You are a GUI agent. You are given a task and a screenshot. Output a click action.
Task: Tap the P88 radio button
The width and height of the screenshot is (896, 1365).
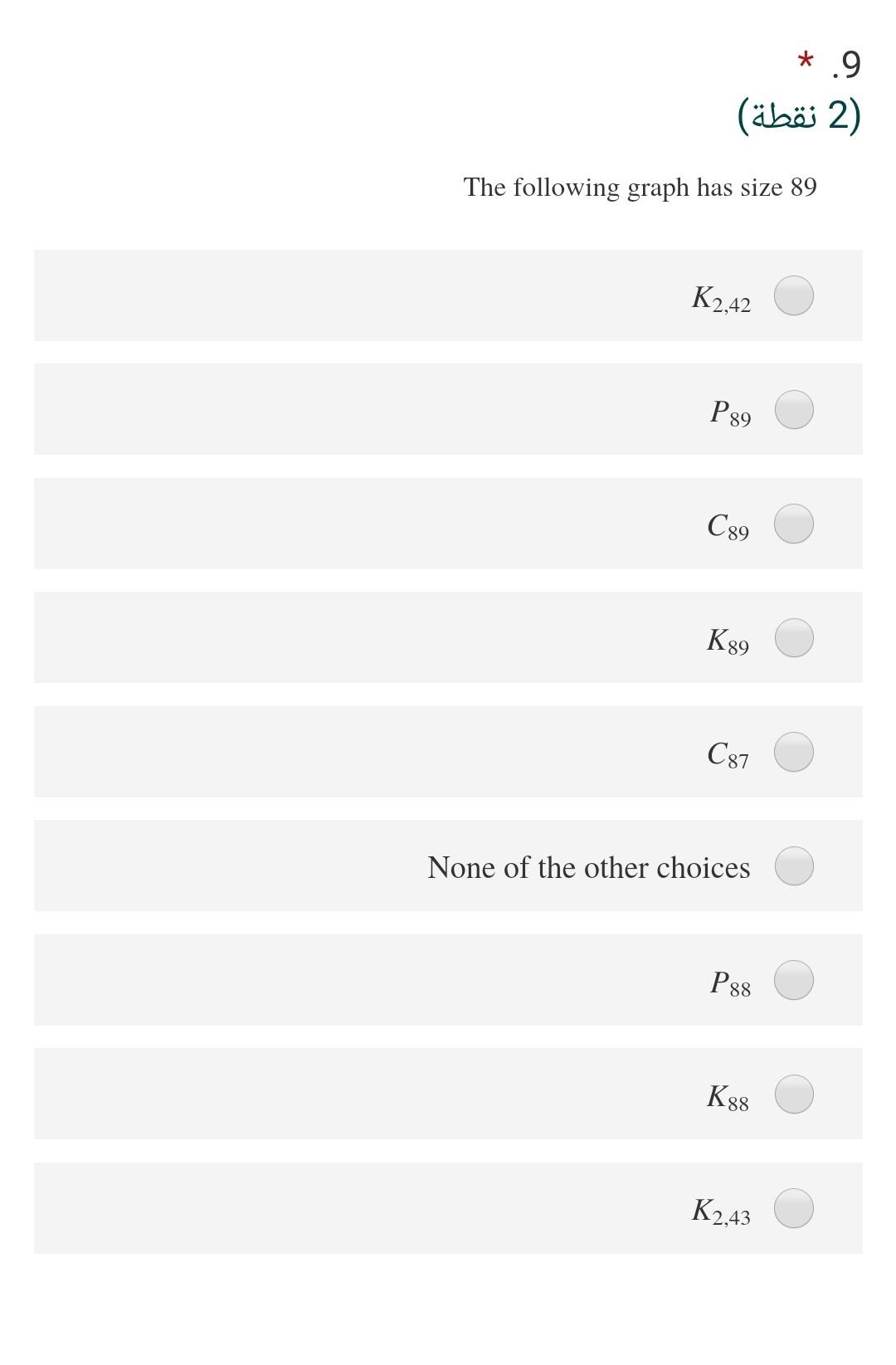coord(794,980)
